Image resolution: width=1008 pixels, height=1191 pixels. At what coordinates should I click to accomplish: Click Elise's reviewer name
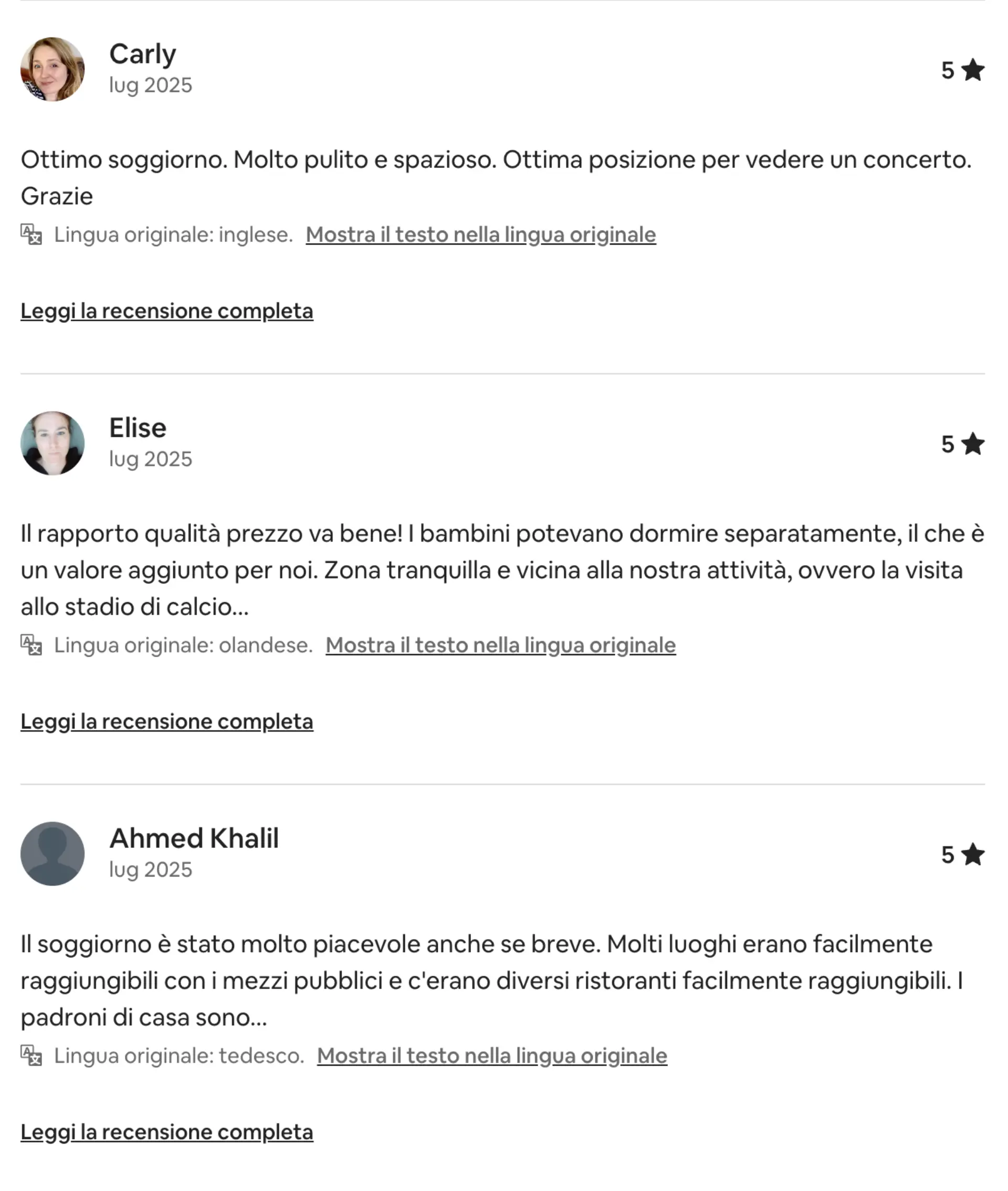(138, 427)
